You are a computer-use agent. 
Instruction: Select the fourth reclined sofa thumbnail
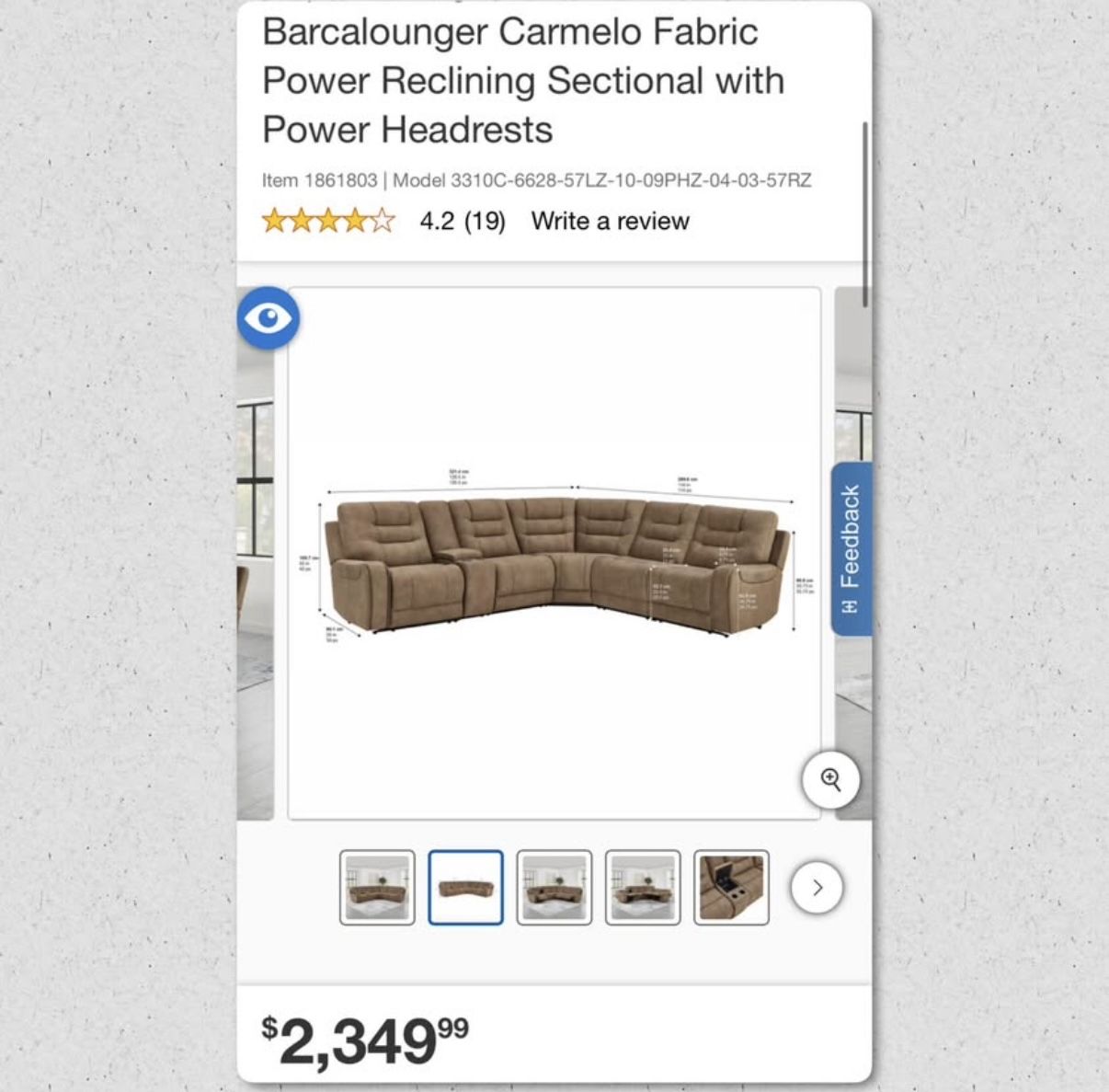click(x=643, y=887)
